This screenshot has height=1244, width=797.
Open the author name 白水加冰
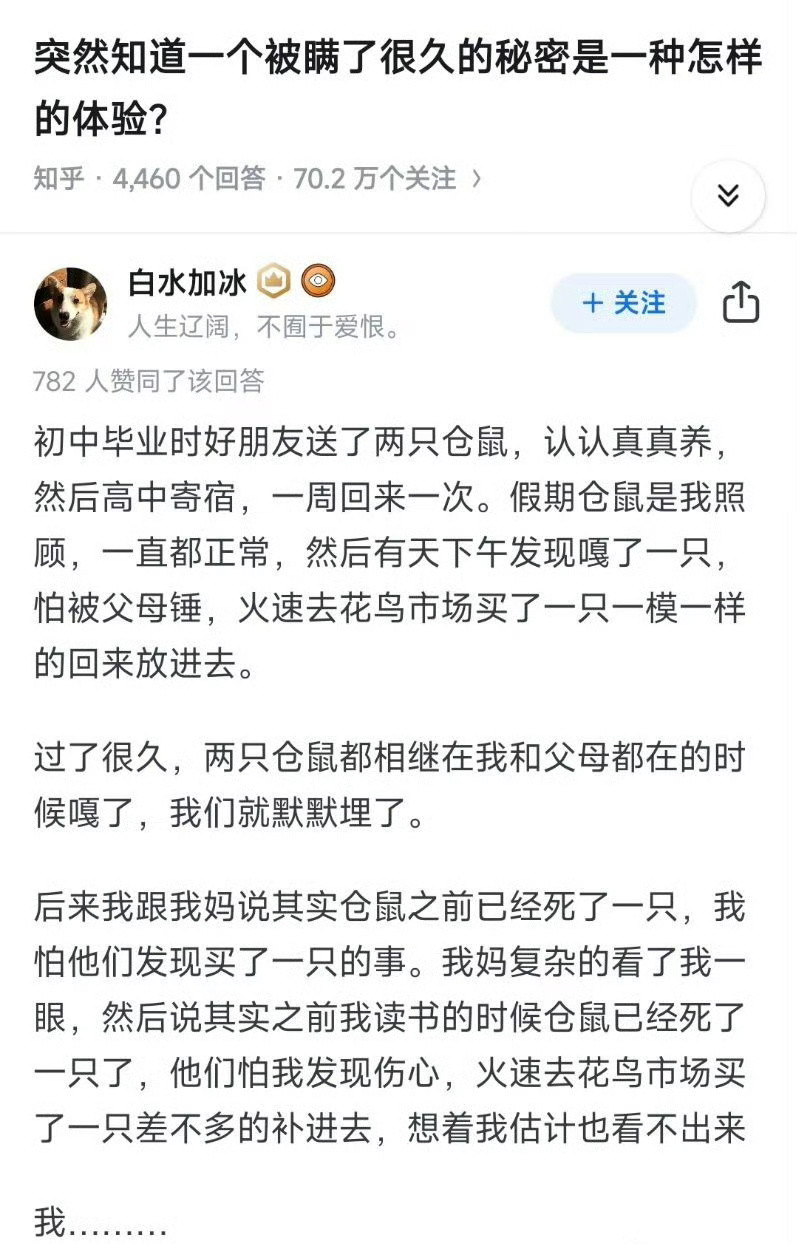[187, 283]
